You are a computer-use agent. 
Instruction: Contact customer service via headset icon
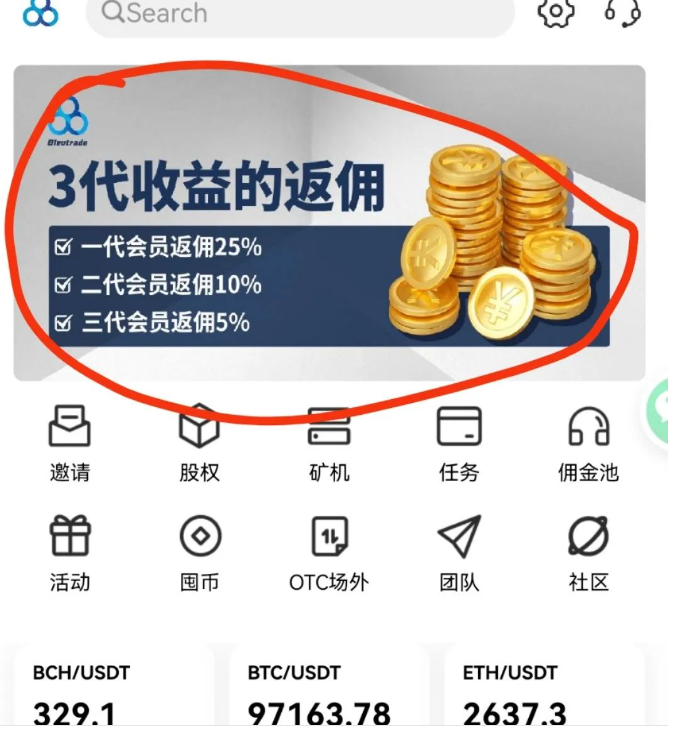622,12
